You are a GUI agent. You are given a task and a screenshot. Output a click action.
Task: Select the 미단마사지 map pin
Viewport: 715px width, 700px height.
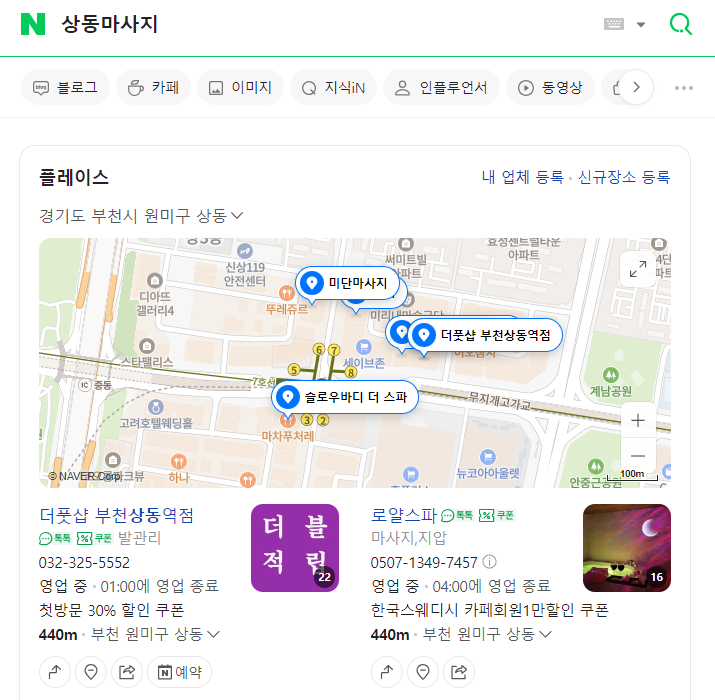tap(352, 284)
